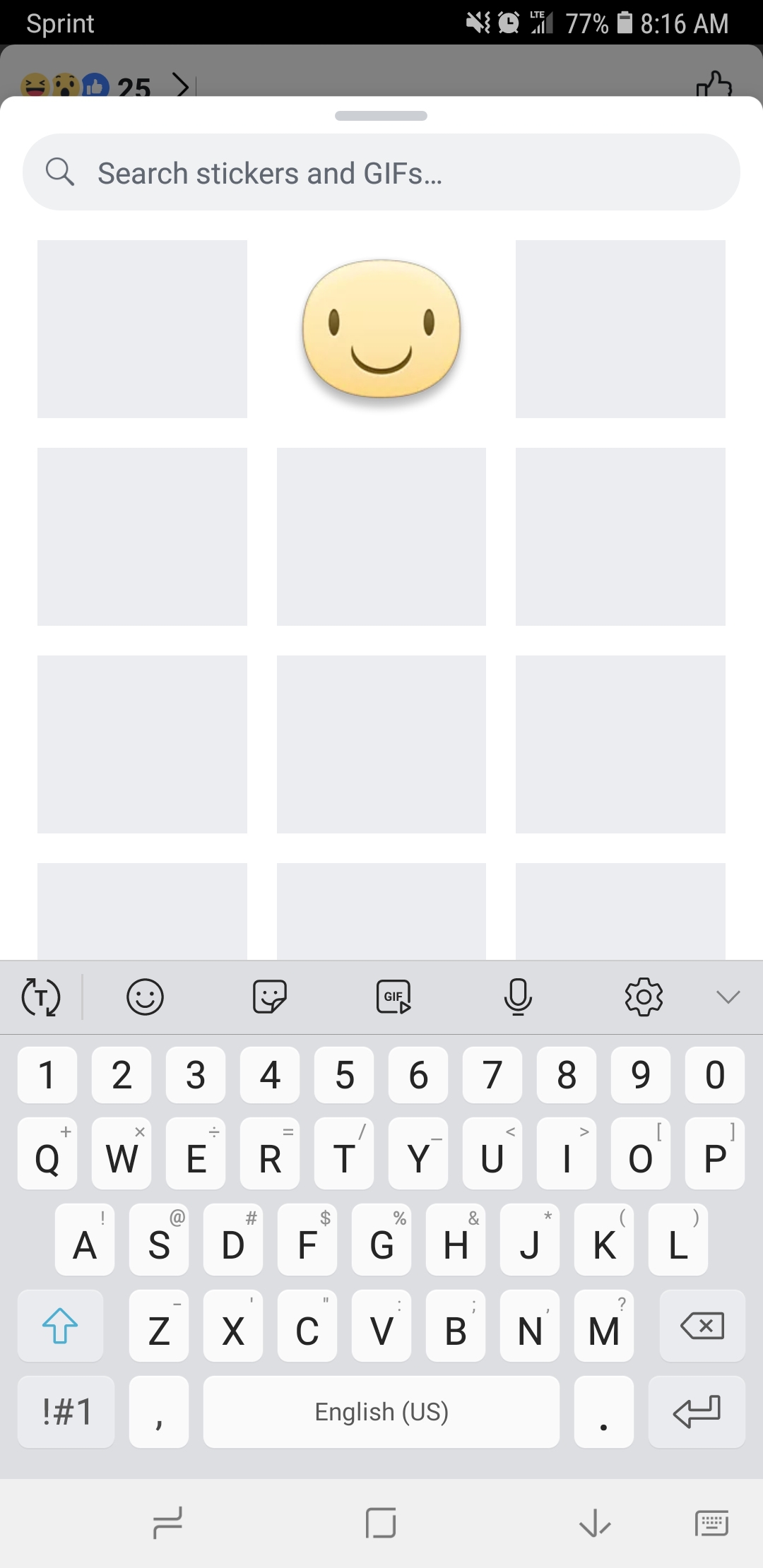This screenshot has width=763, height=1568.
Task: Tap the English (US) space bar
Action: pos(381,1412)
